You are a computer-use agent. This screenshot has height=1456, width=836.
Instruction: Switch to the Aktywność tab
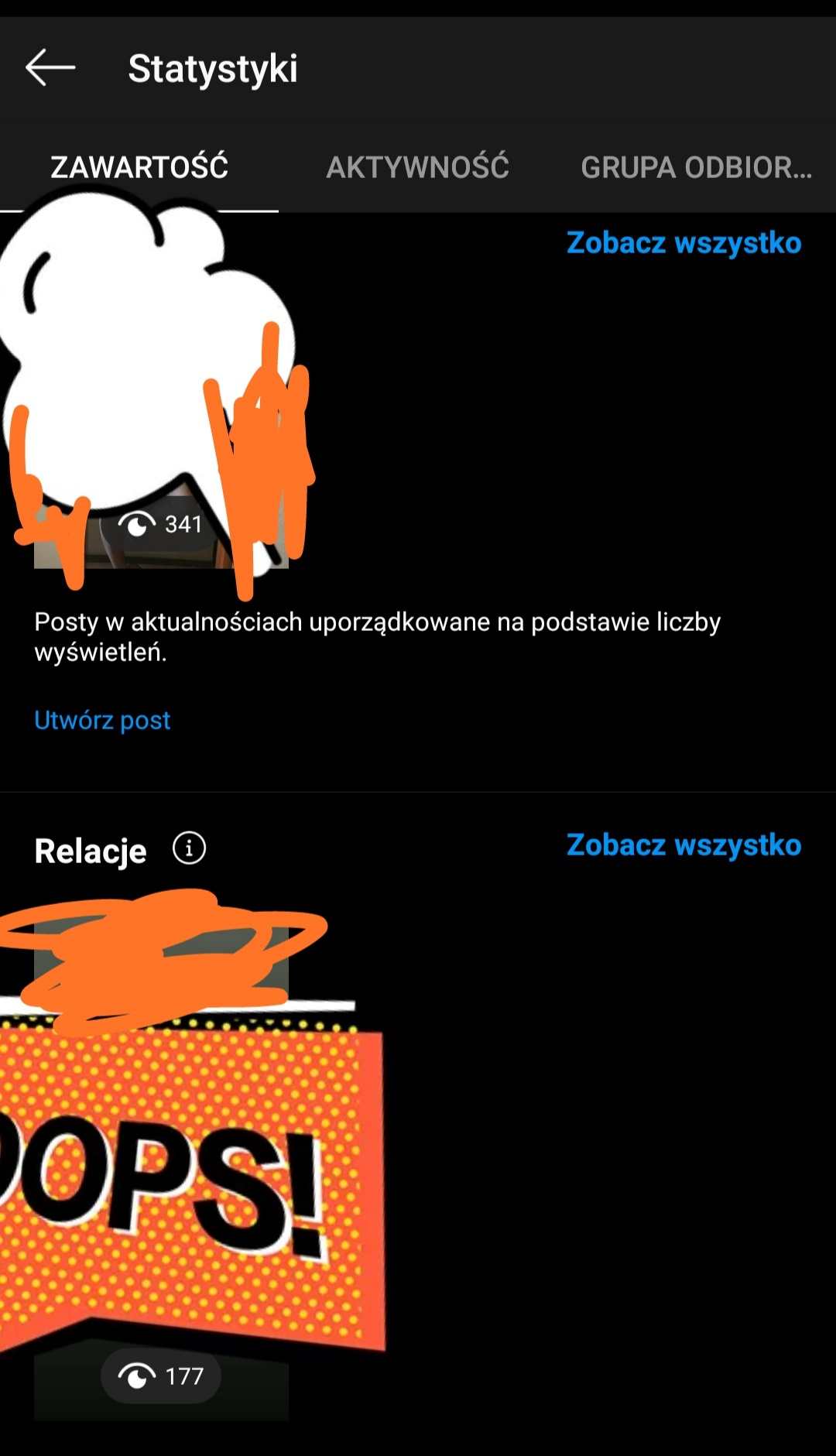(x=417, y=167)
